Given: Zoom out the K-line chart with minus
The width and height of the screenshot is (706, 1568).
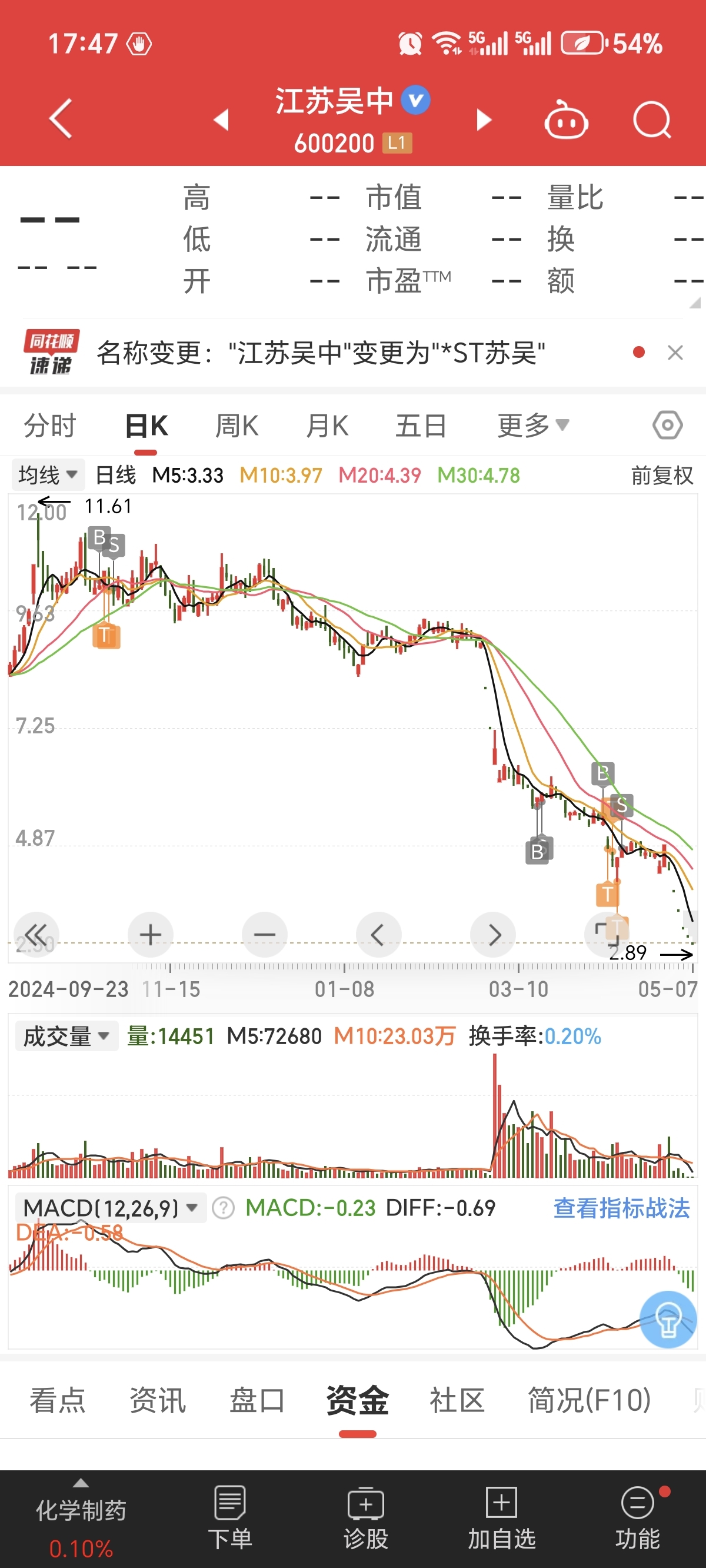Looking at the screenshot, I should click(265, 934).
